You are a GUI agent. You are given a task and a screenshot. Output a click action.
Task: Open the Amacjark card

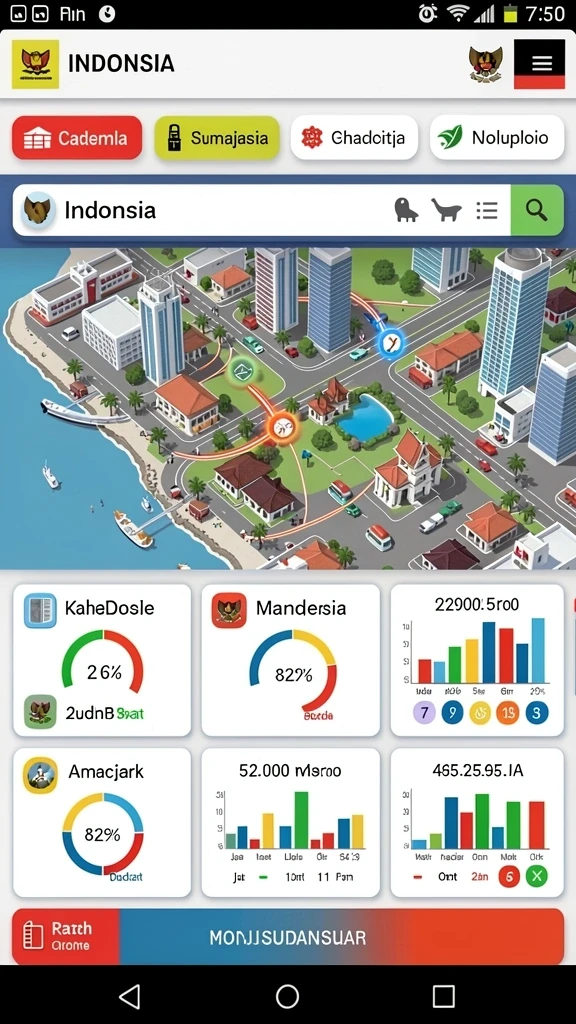coord(102,822)
